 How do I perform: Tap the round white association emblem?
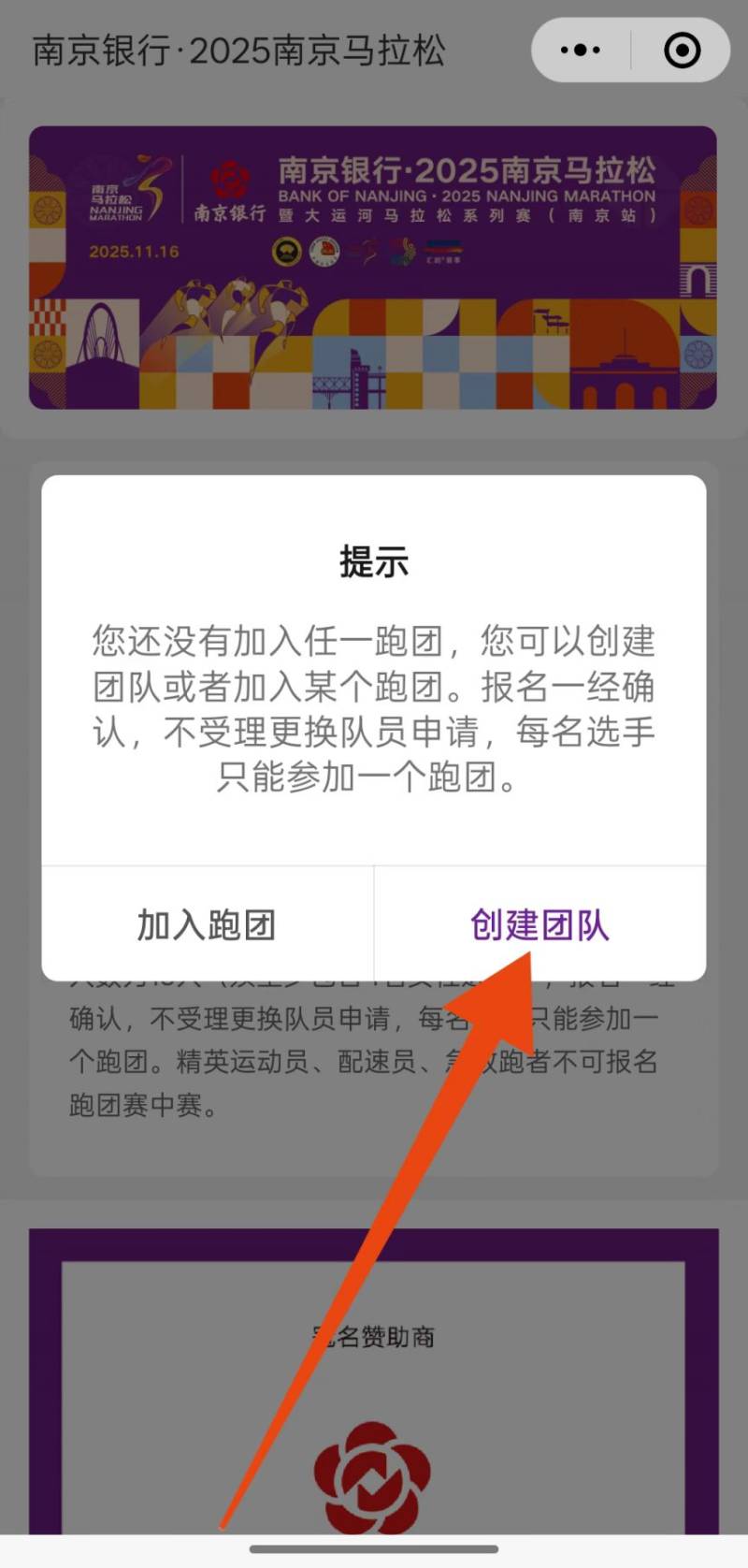tap(323, 250)
